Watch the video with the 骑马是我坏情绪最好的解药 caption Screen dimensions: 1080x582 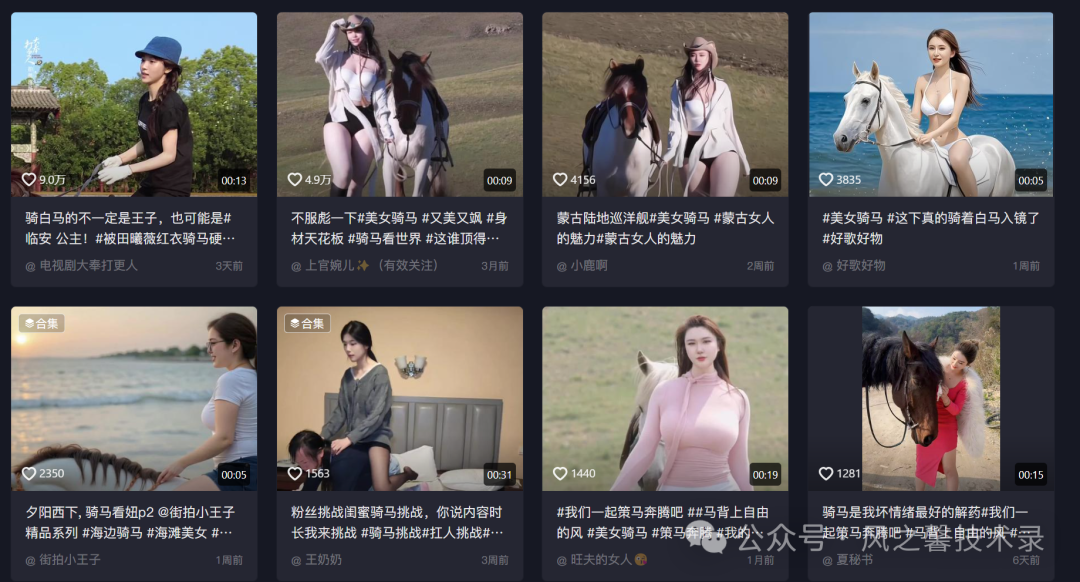point(931,398)
